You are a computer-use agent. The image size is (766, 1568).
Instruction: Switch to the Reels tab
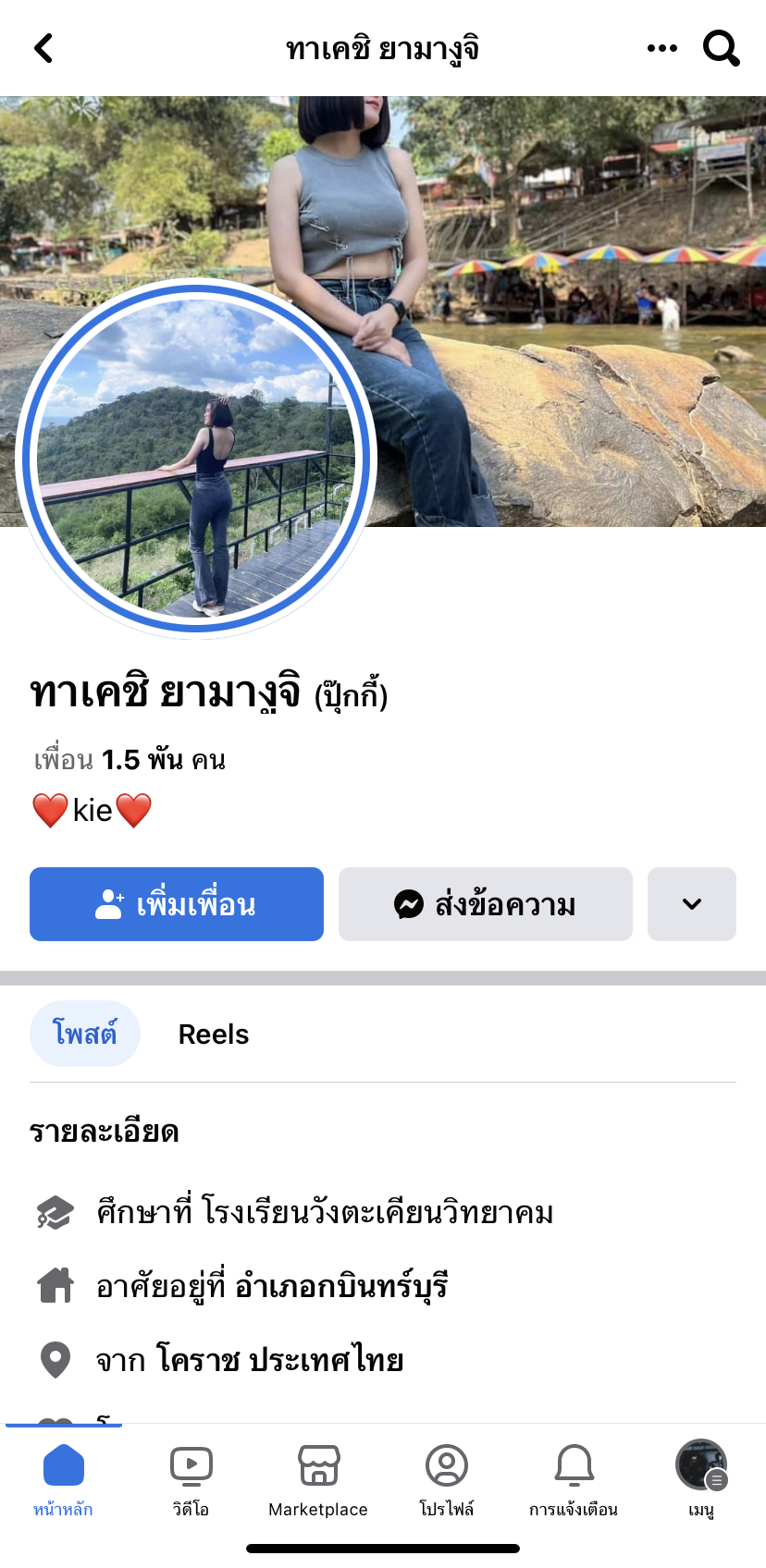coord(214,1035)
